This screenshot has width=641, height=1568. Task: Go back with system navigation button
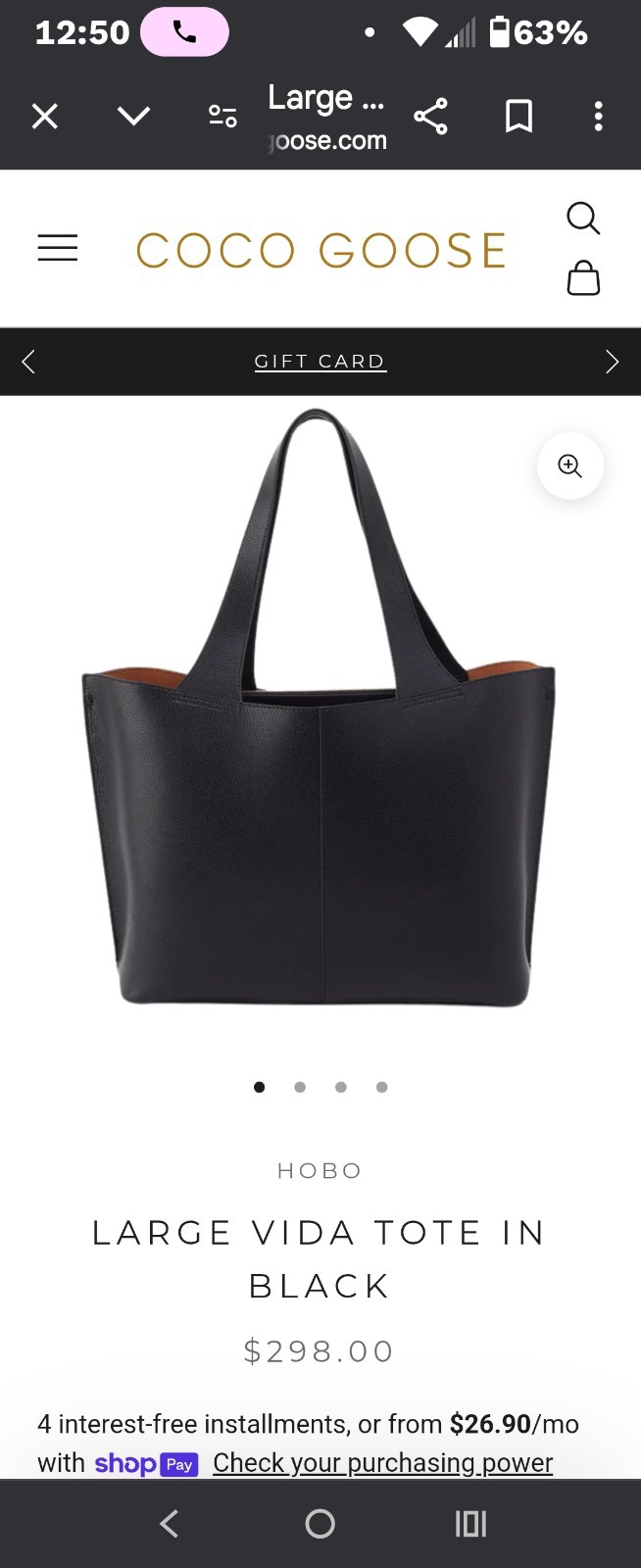[x=170, y=1524]
